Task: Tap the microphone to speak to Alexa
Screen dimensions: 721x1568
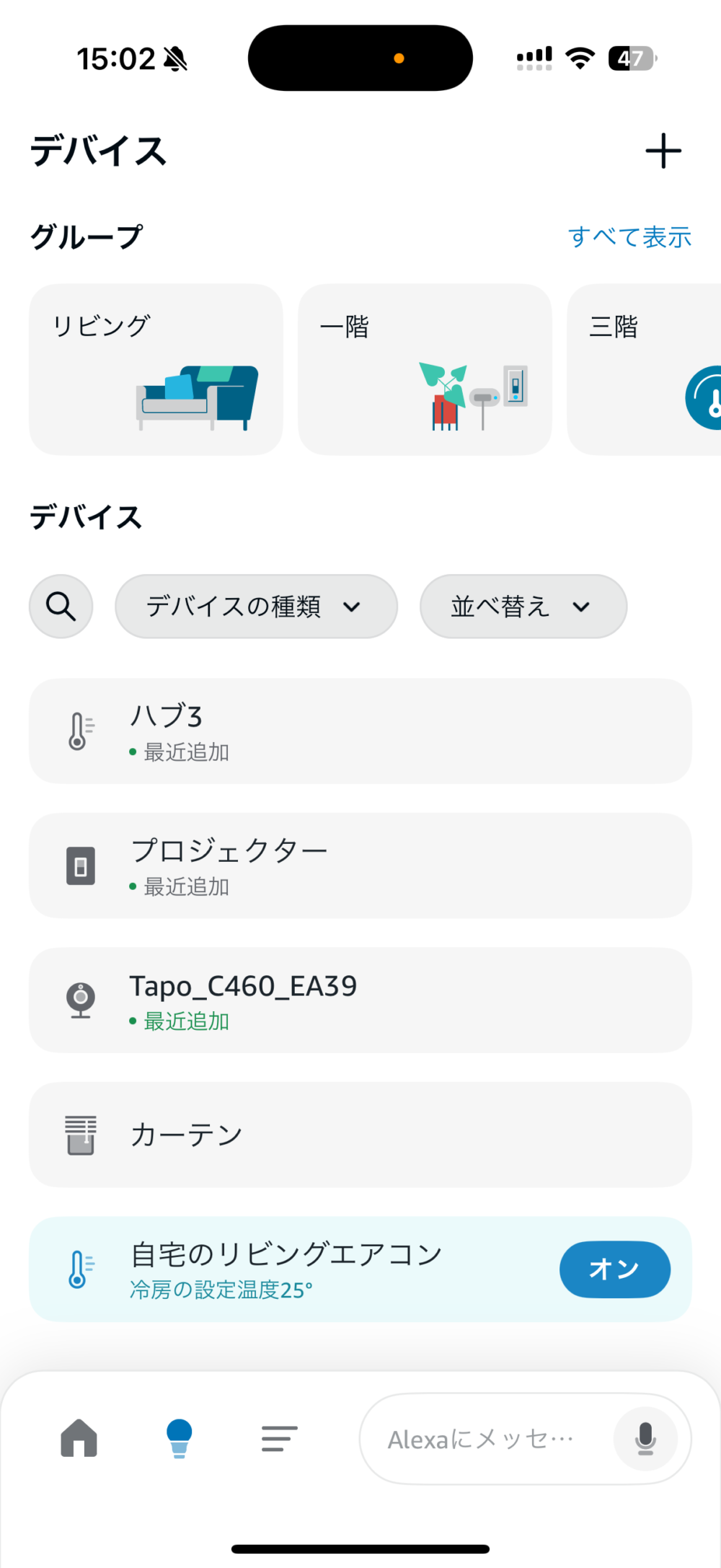Action: tap(645, 1439)
